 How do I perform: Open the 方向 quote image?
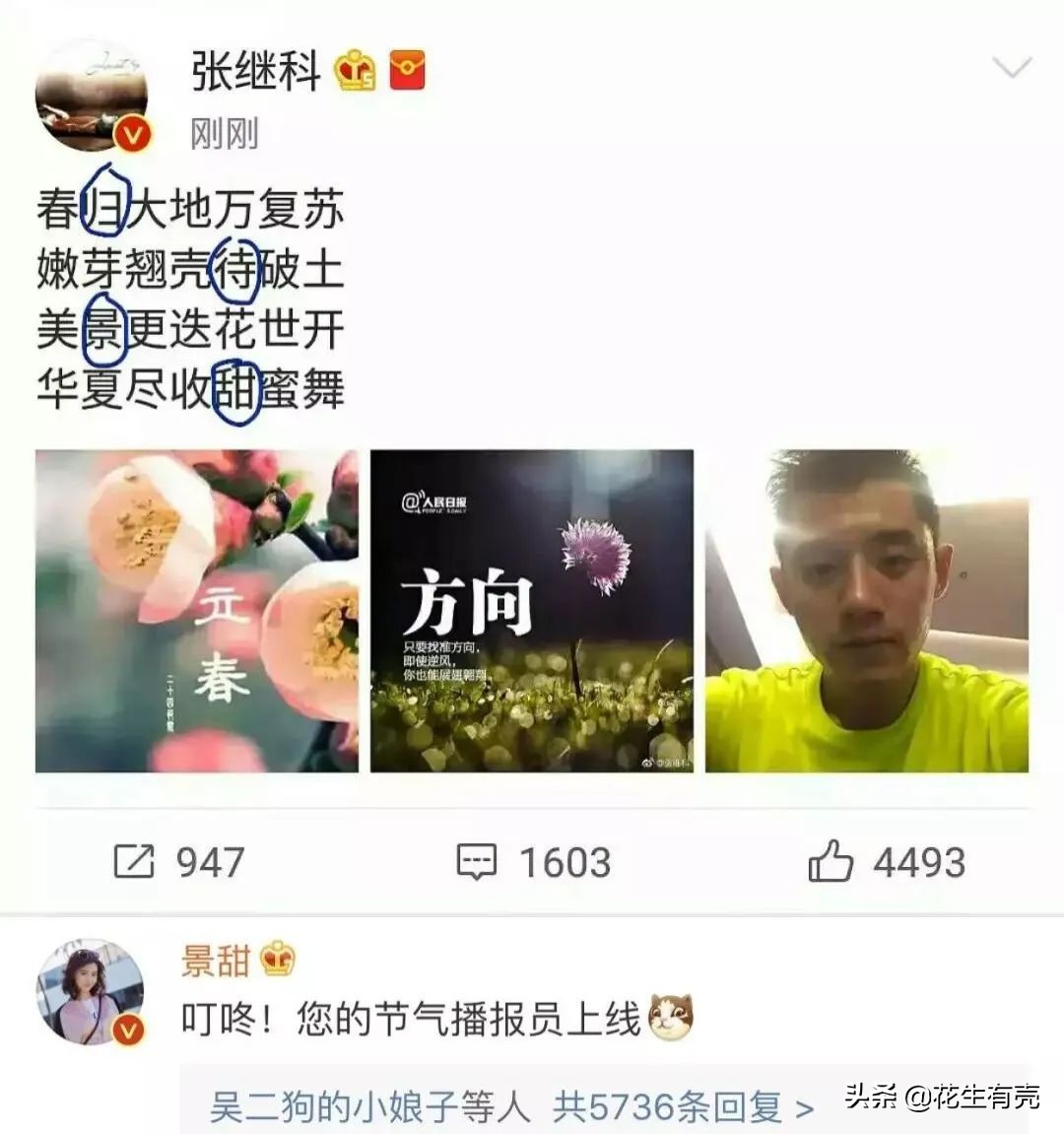coord(532,612)
